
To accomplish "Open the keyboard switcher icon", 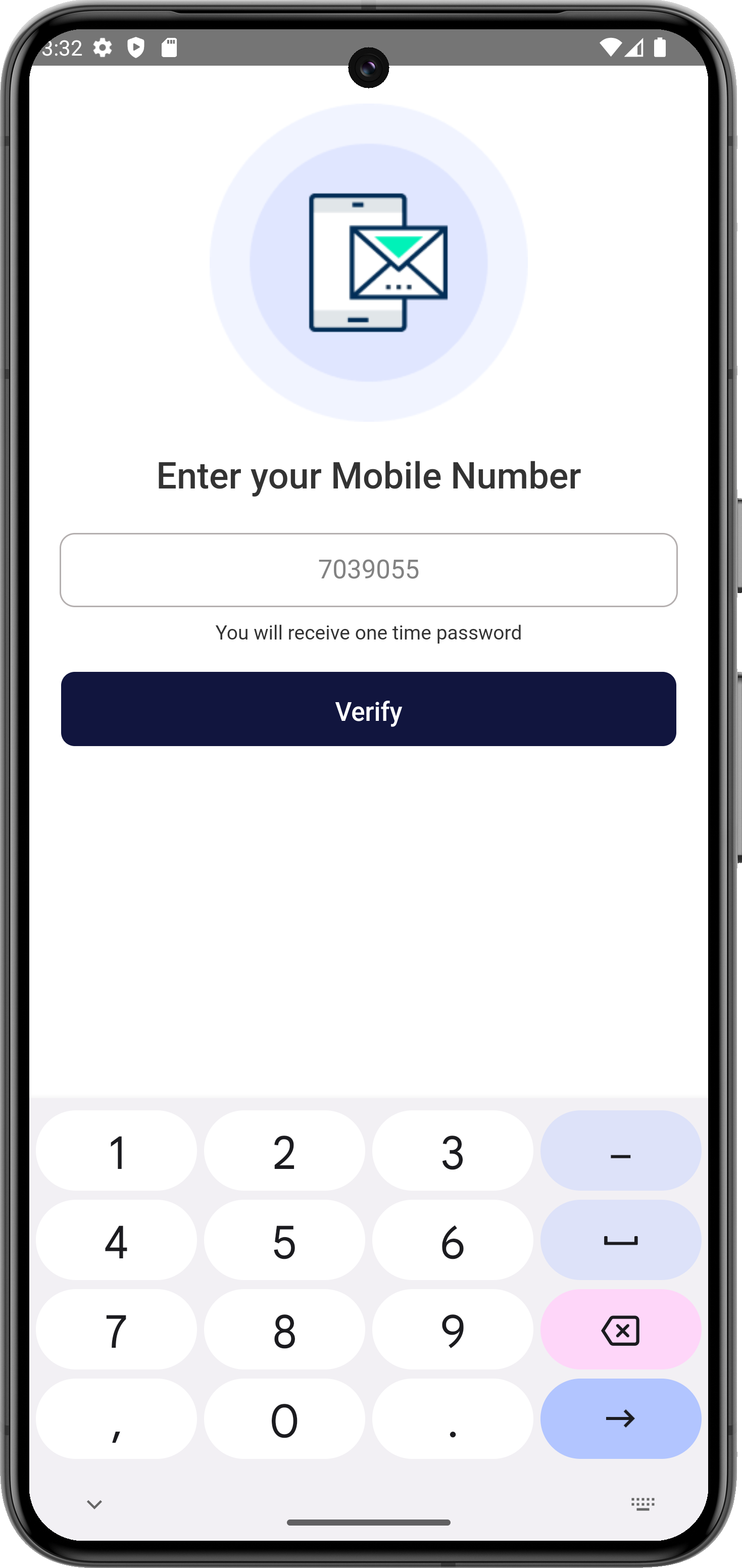I will tap(642, 1504).
